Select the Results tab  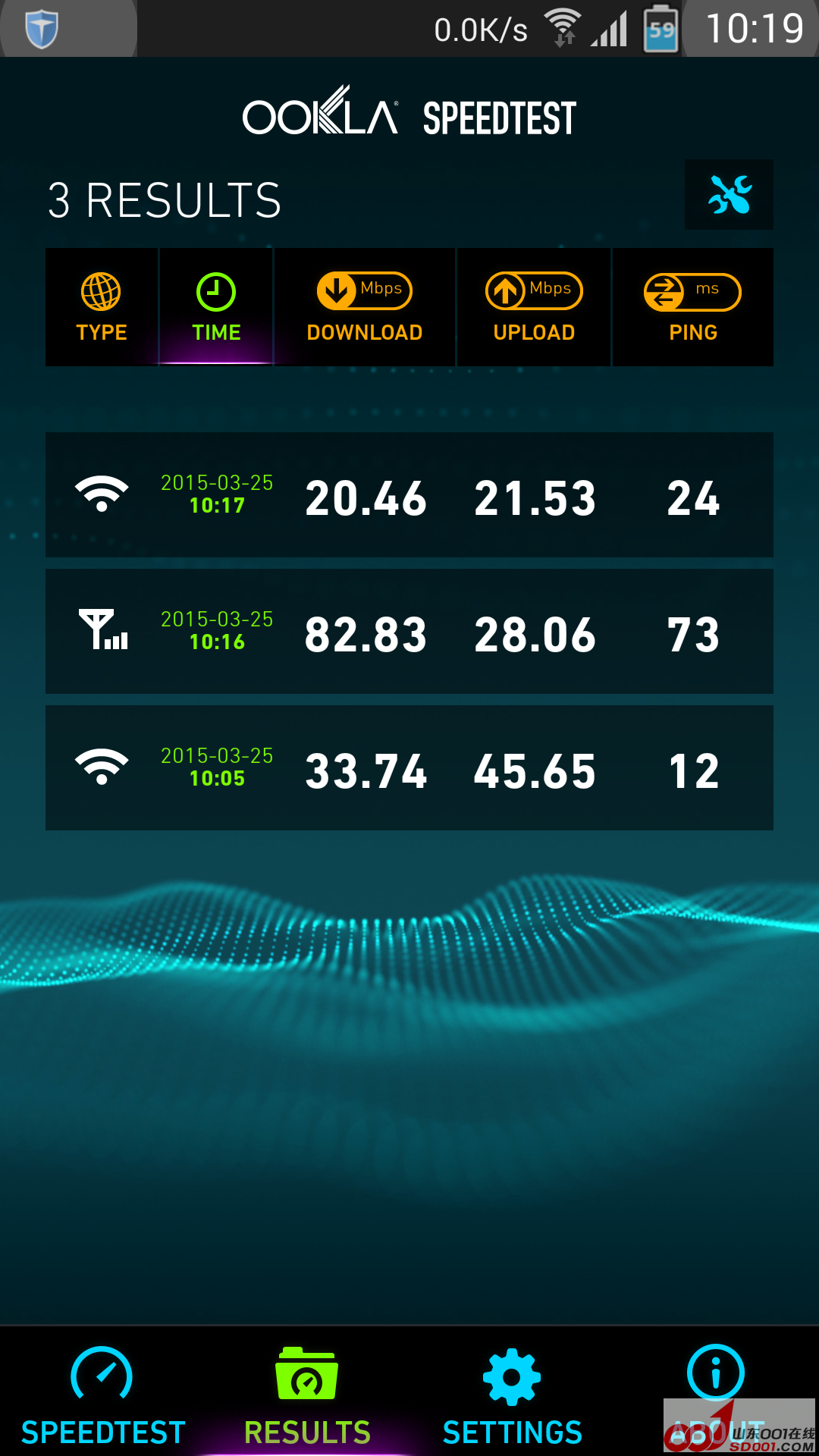pyautogui.click(x=307, y=1394)
